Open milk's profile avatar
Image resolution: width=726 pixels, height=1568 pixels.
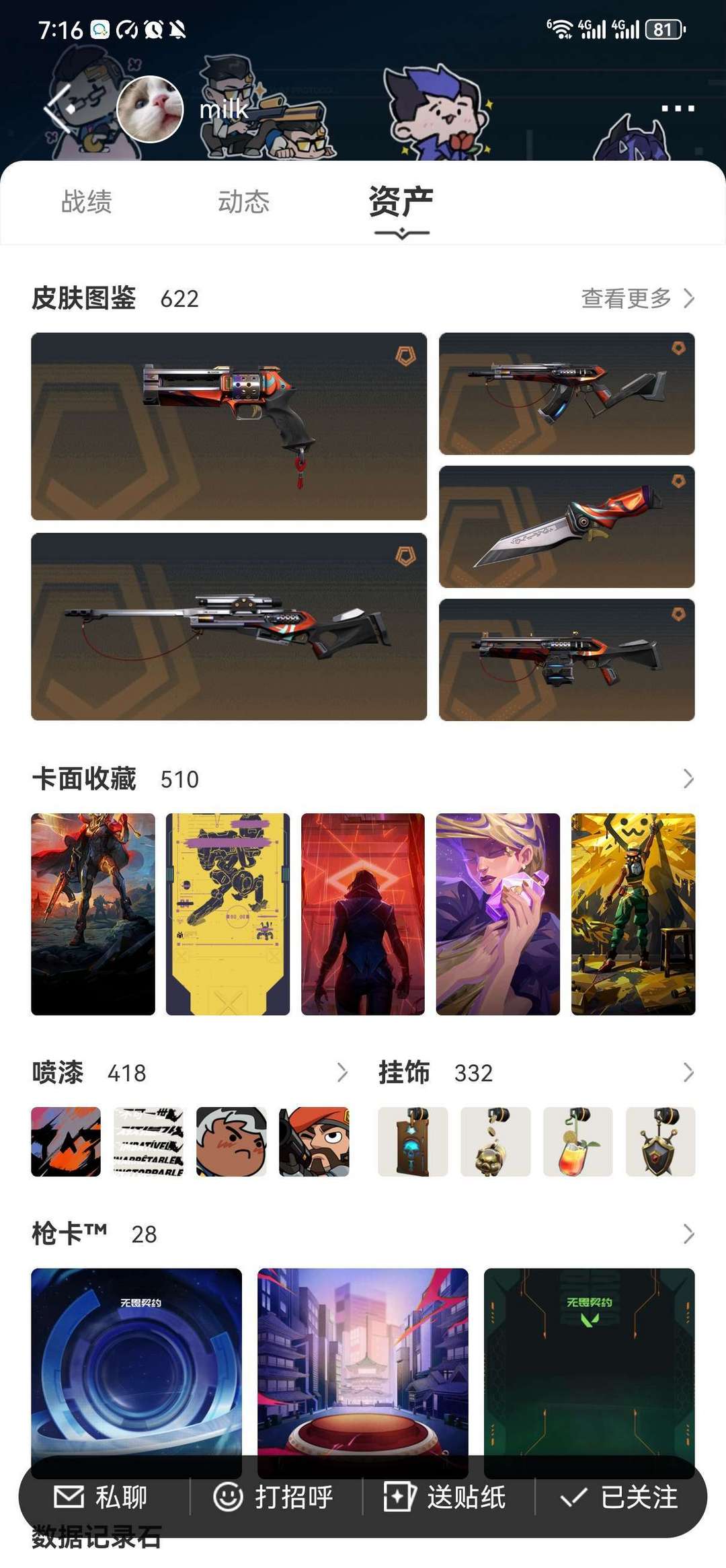point(150,109)
